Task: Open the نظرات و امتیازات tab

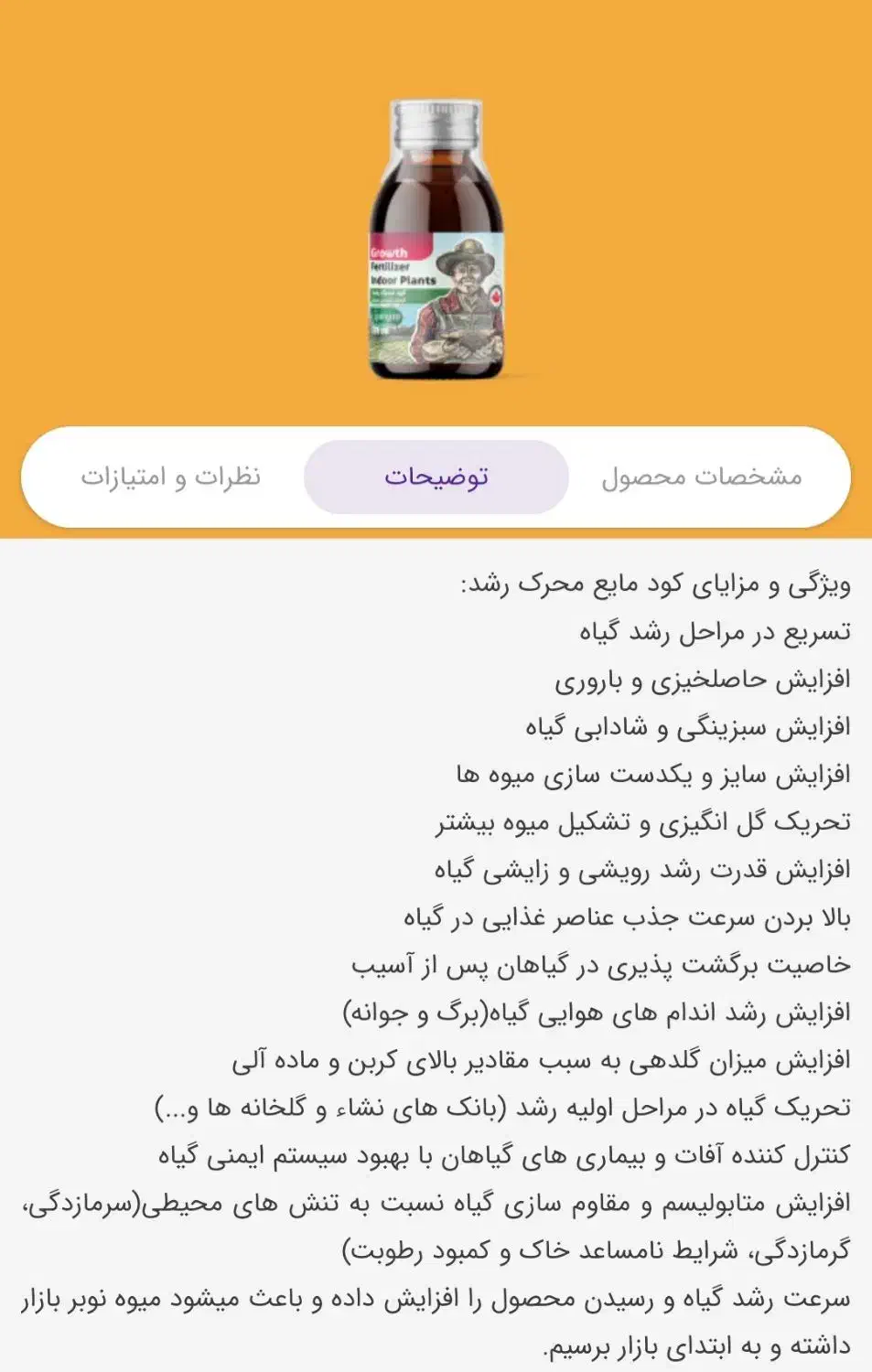Action: tap(174, 475)
